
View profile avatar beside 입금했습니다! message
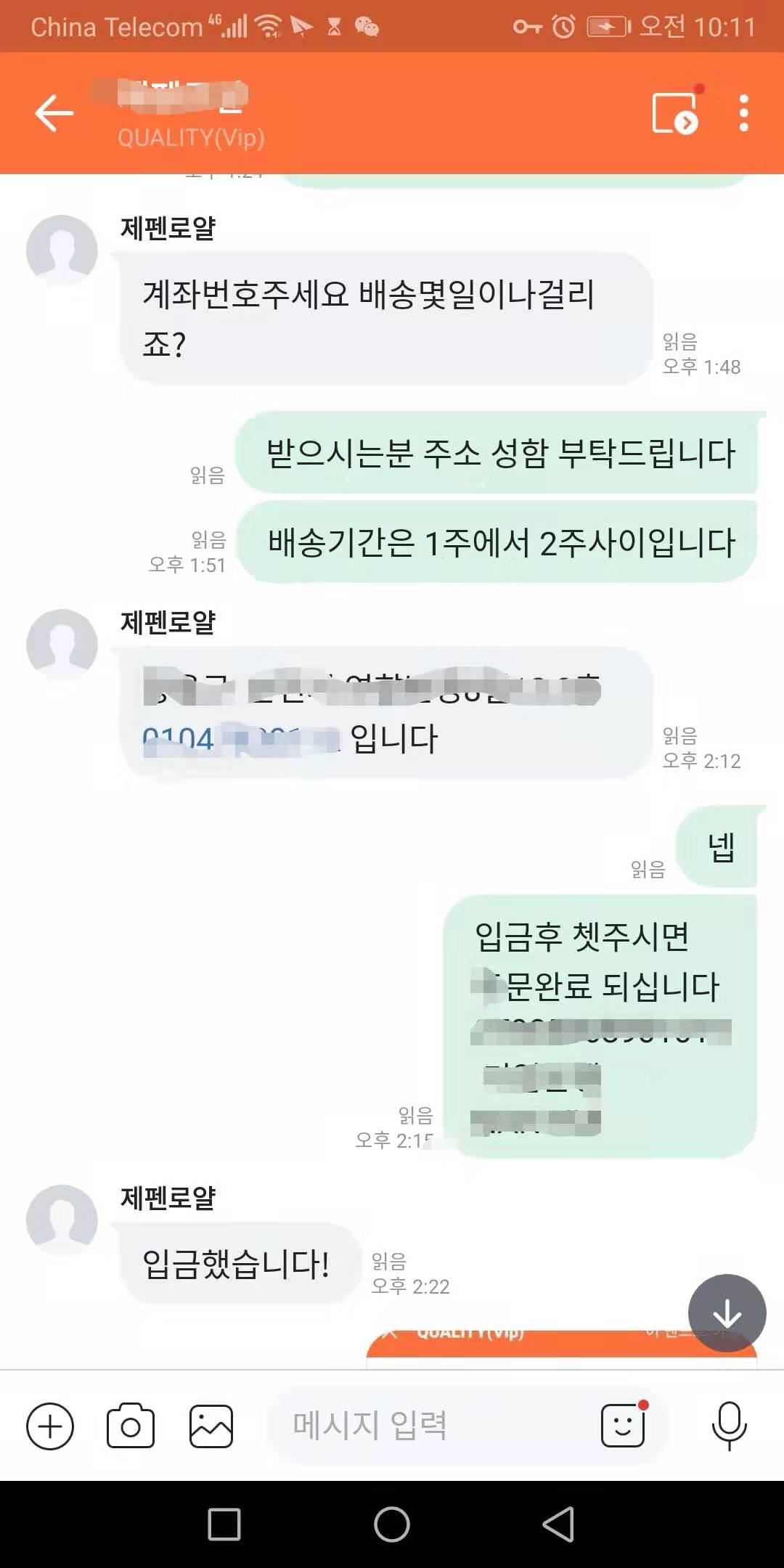(x=62, y=1220)
